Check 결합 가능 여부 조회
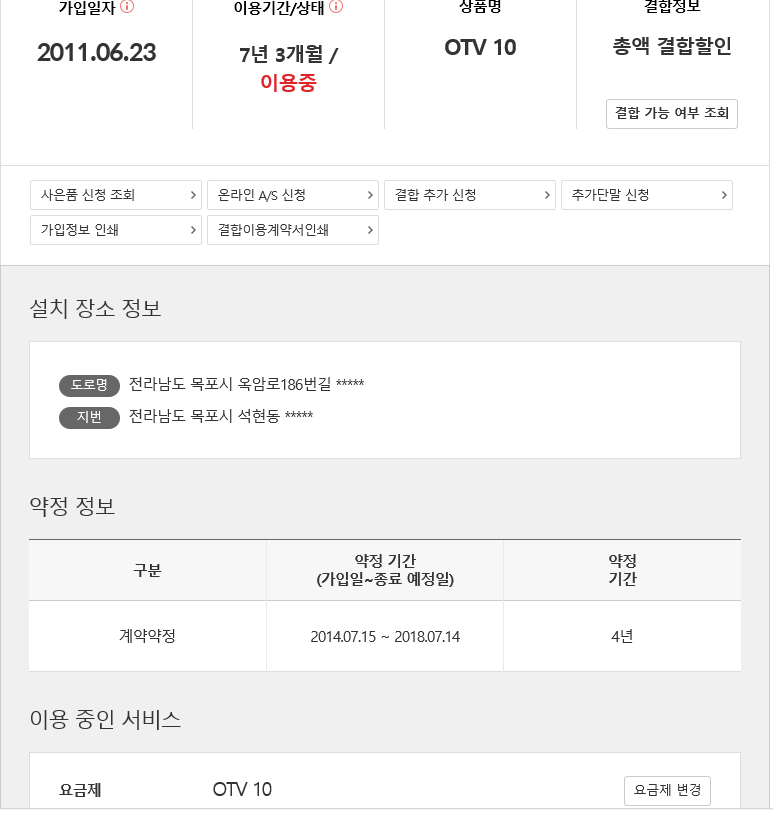Screen dimensions: 773x816 (x=672, y=114)
